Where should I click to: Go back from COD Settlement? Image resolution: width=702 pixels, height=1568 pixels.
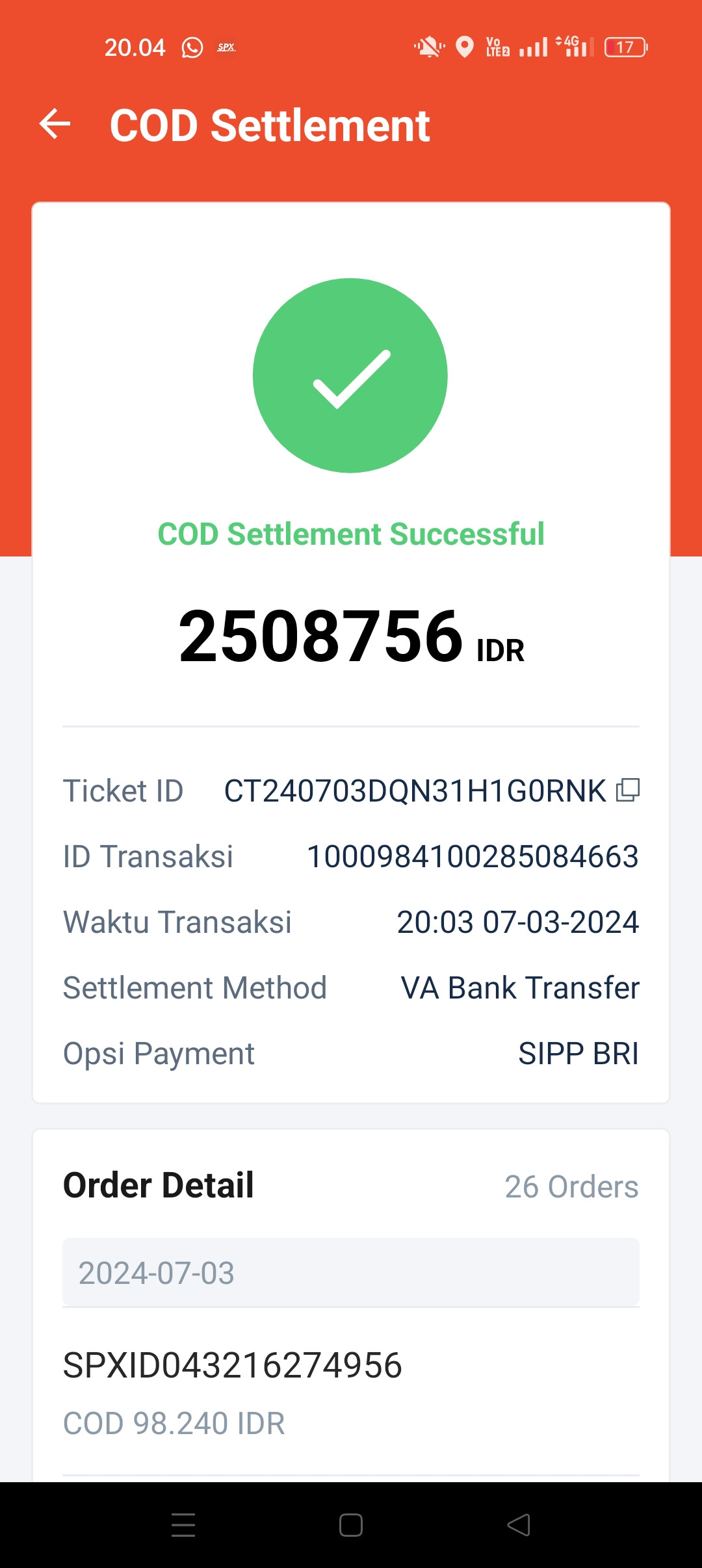coord(55,124)
